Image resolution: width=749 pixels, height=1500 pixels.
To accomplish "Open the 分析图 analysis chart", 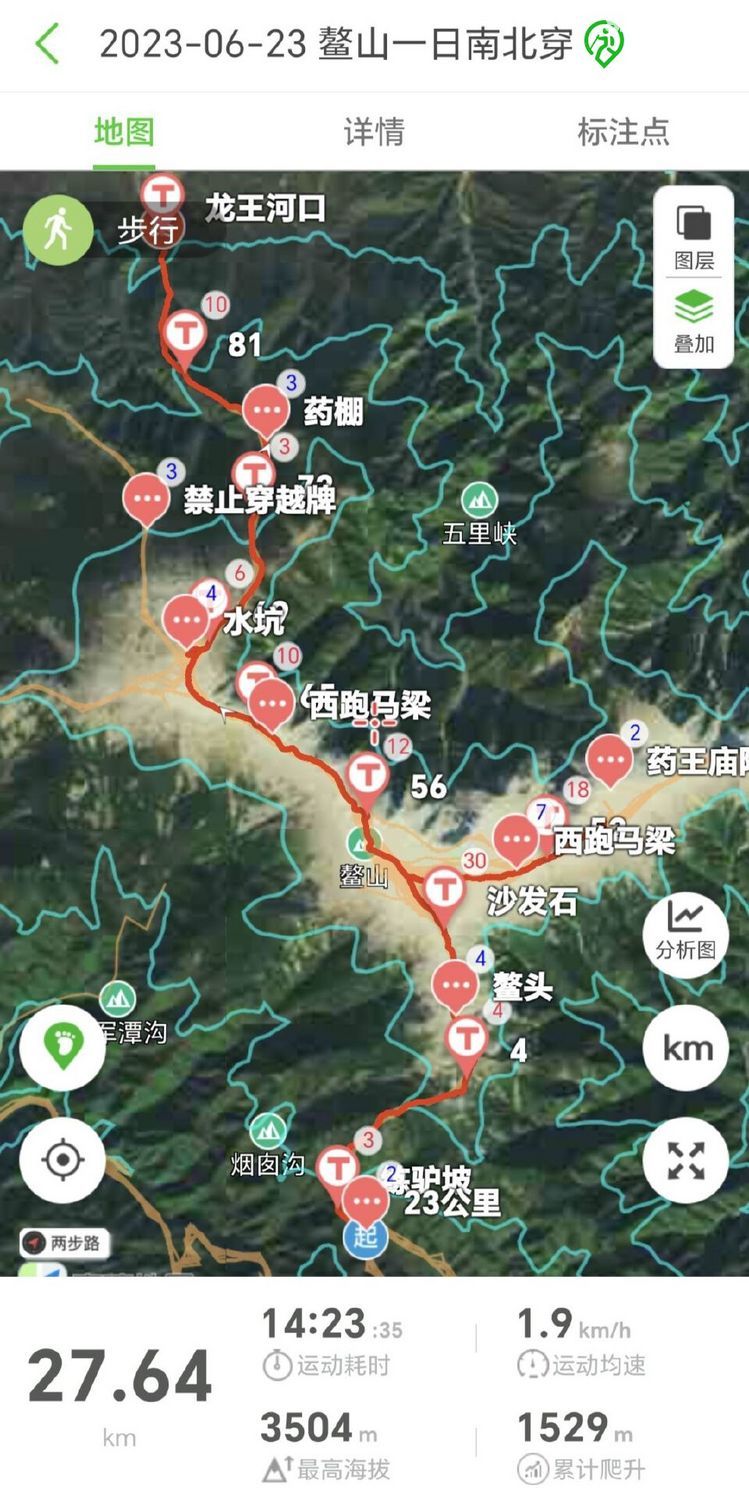I will (686, 930).
